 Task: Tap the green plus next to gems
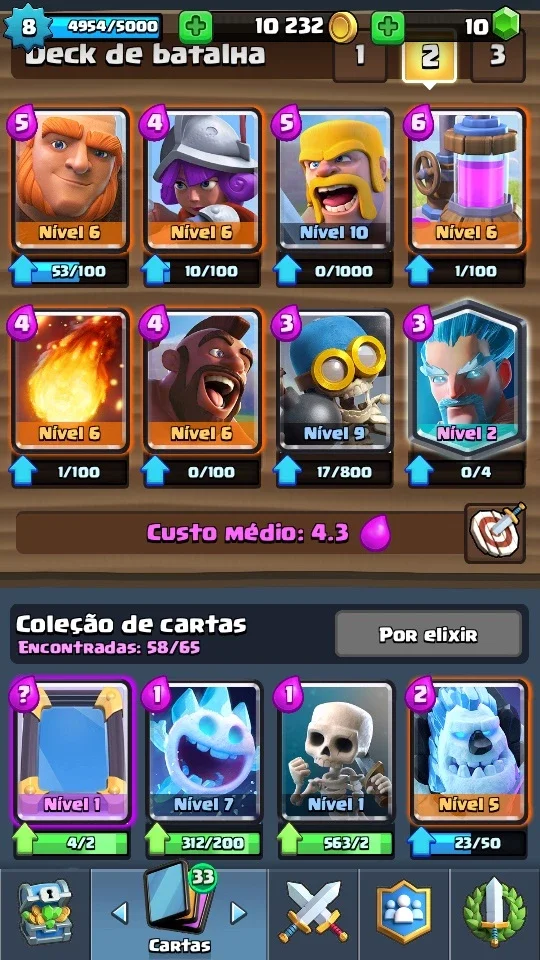coord(389,26)
